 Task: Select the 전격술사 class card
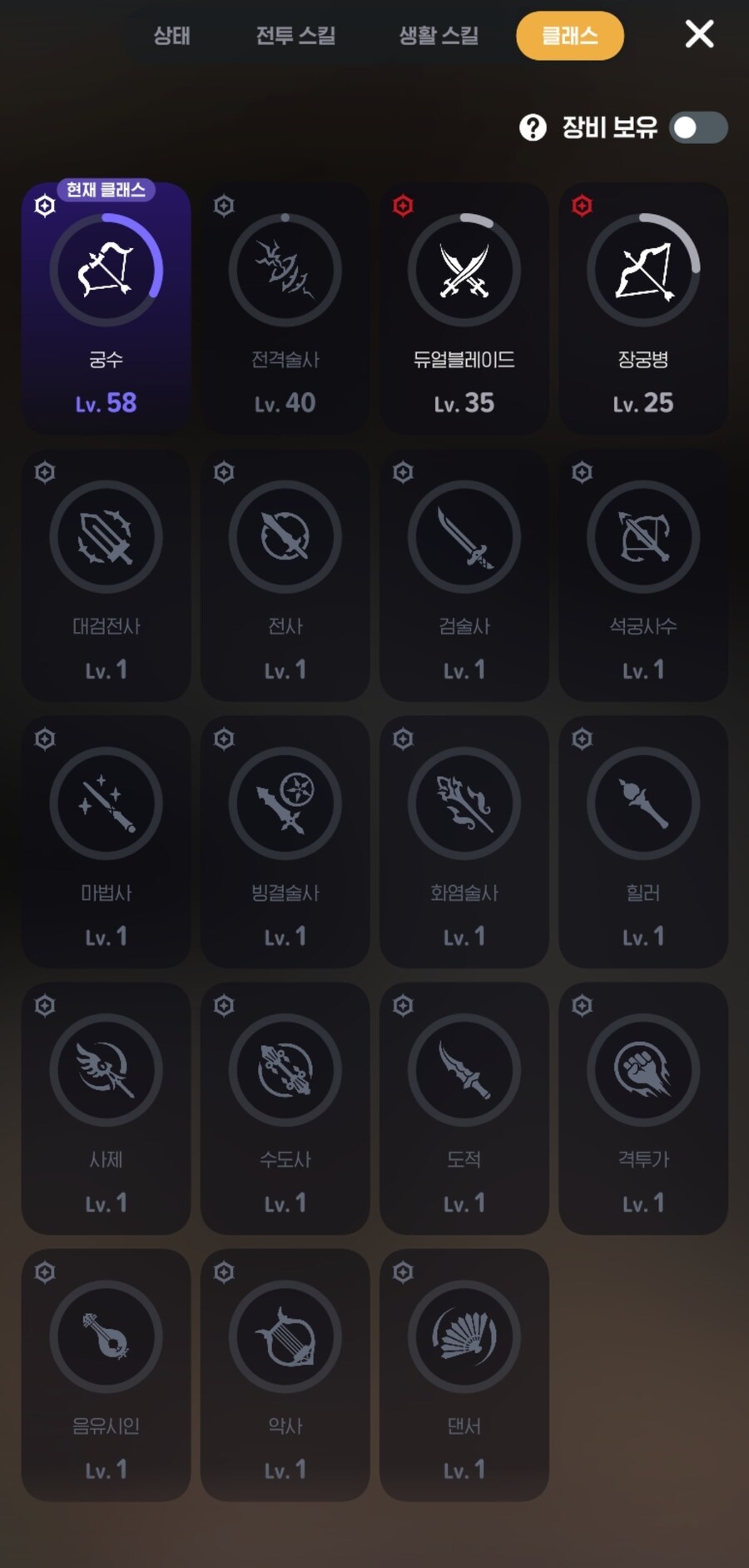point(285,308)
